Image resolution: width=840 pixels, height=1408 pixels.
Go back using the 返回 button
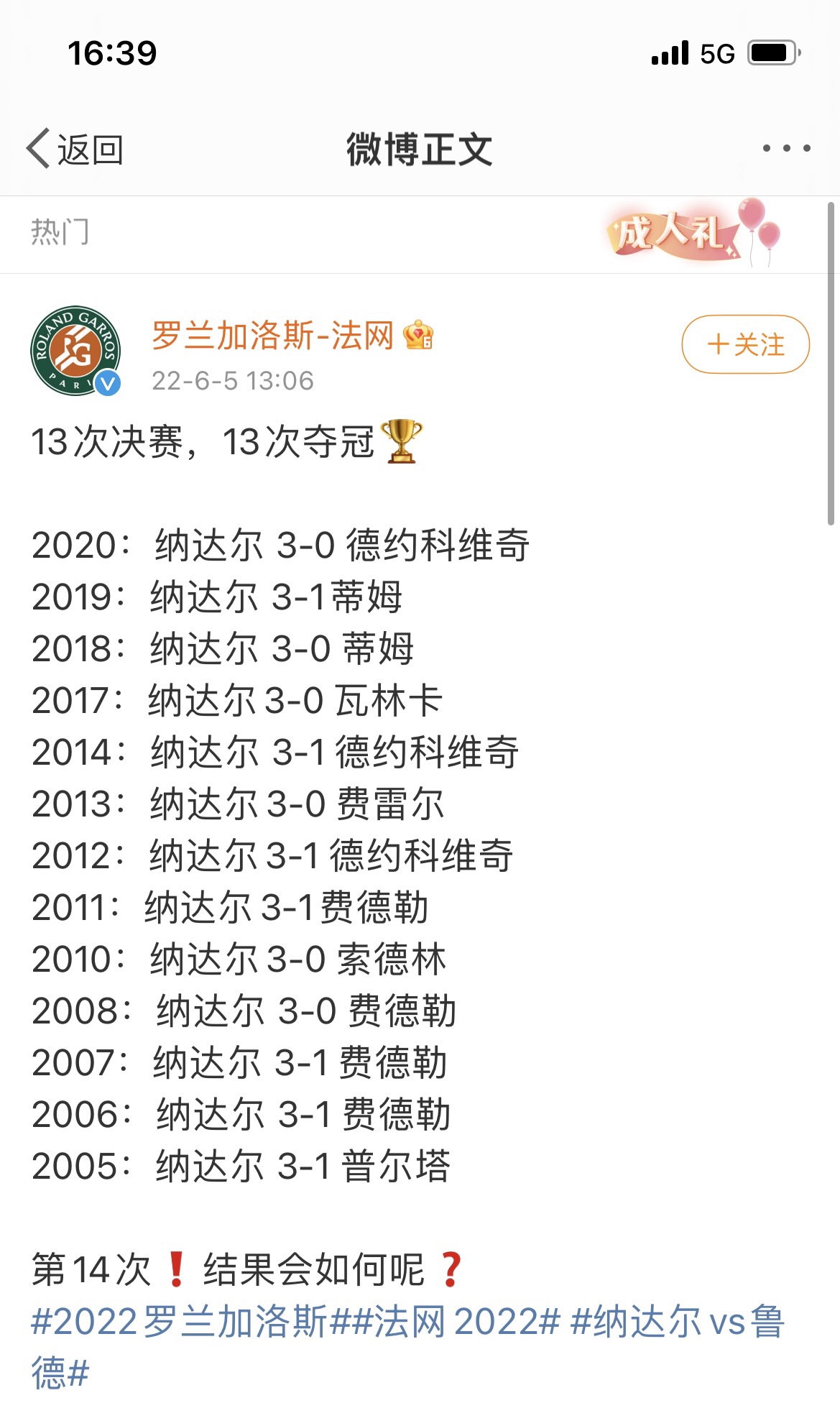pyautogui.click(x=75, y=149)
